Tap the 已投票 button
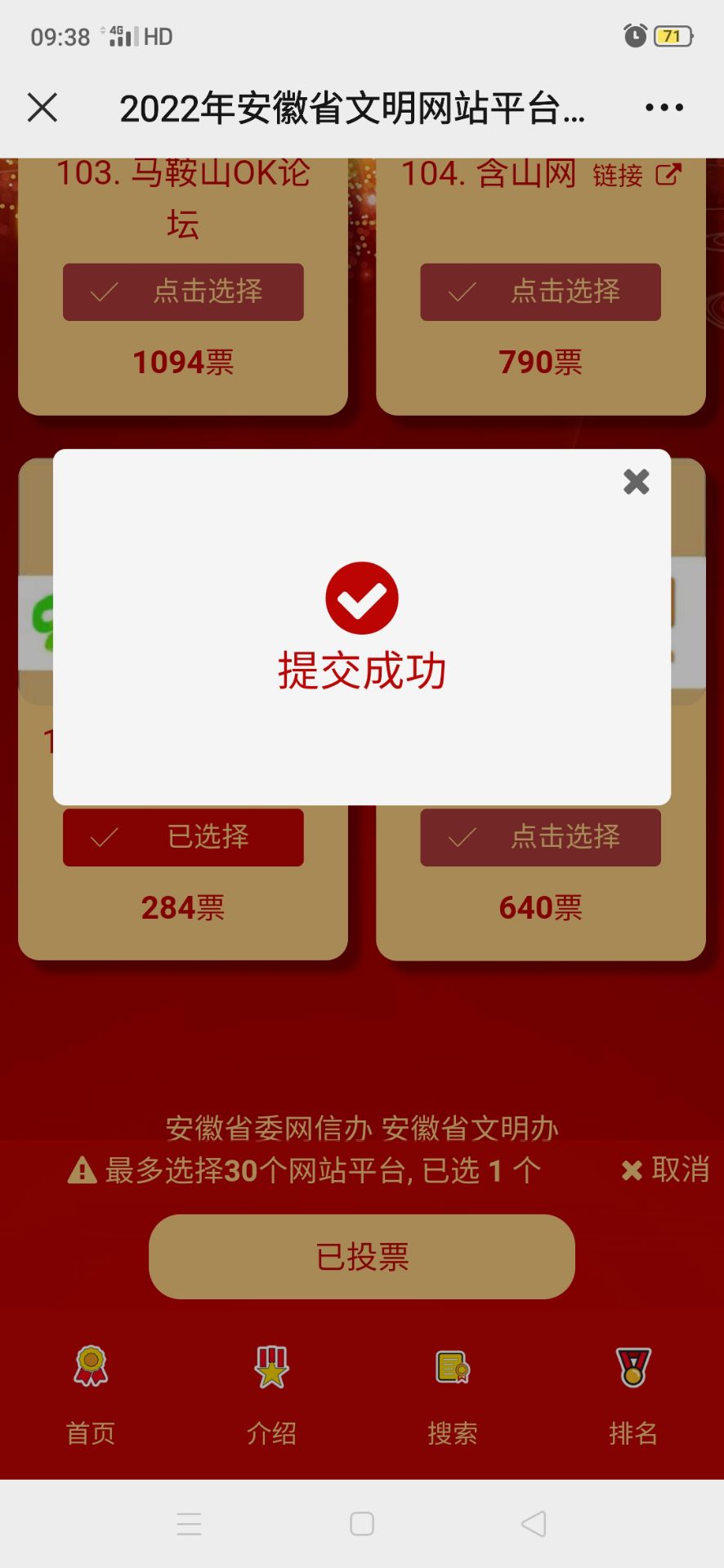 pos(361,1256)
